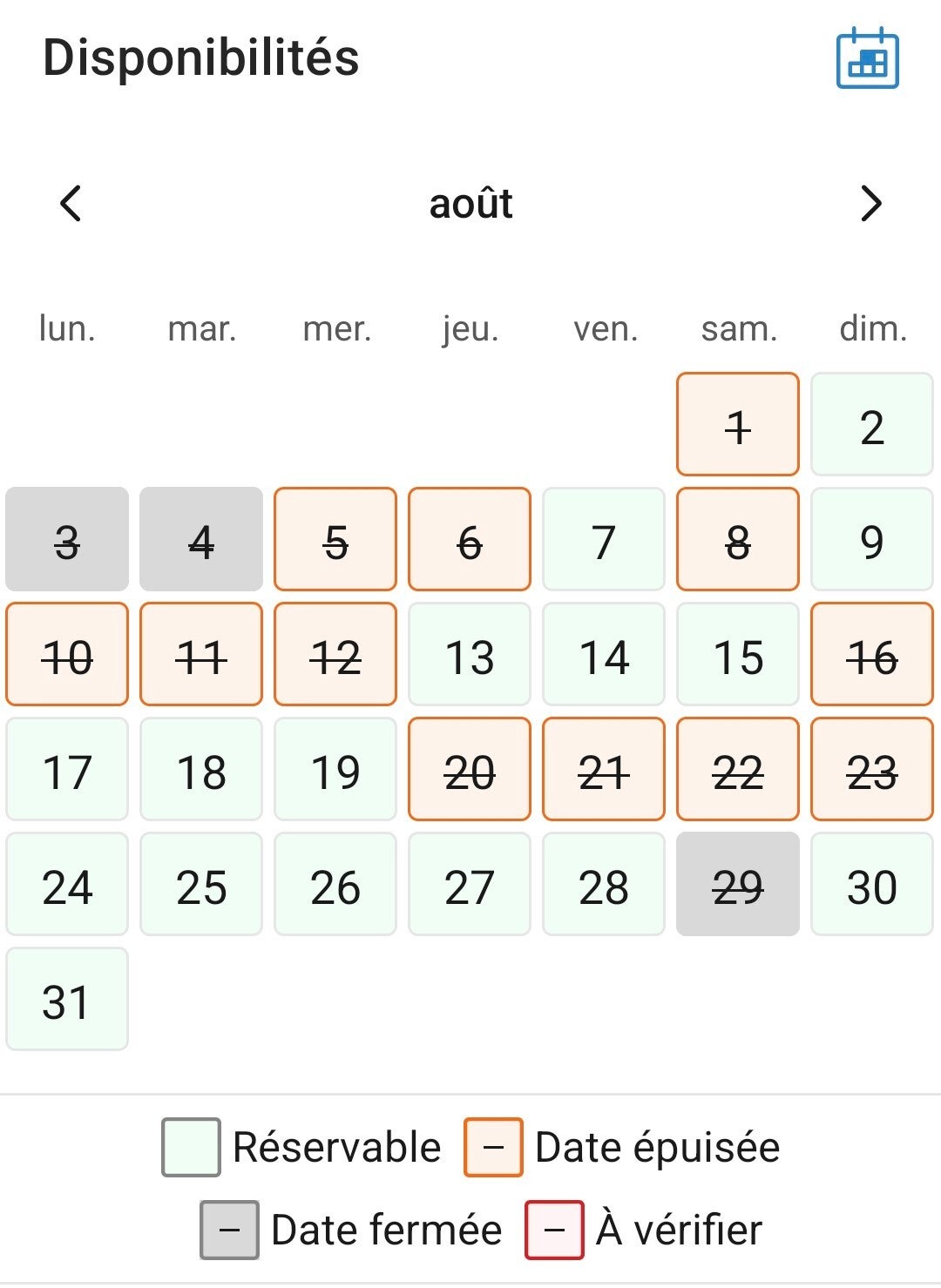Choose the 19th

pyautogui.click(x=335, y=769)
